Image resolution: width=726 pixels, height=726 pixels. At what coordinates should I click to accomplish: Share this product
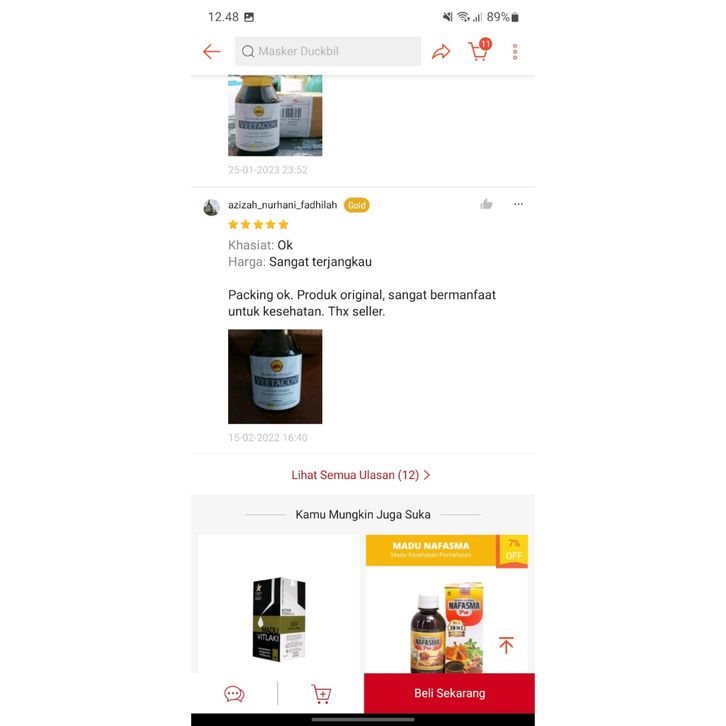click(441, 52)
